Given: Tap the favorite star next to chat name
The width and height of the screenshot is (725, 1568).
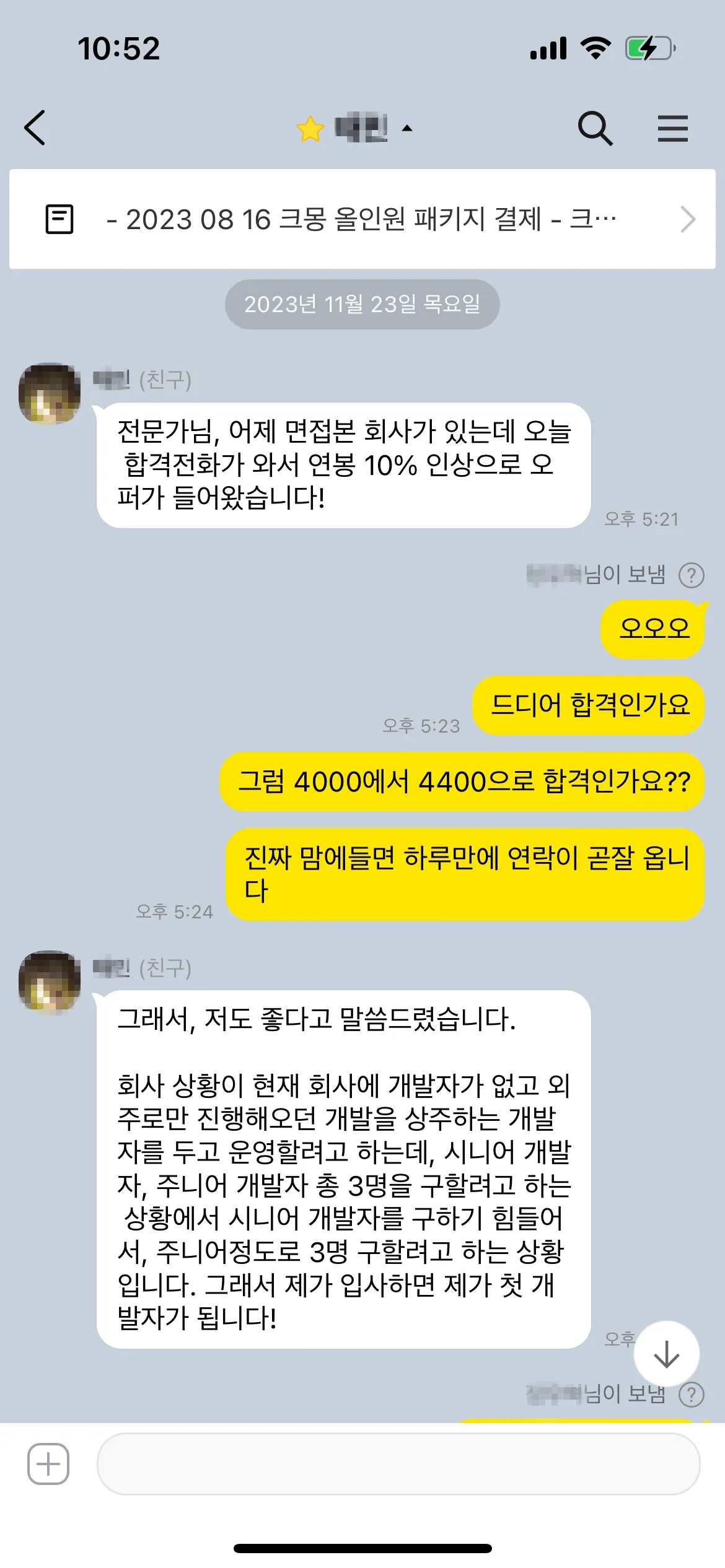Looking at the screenshot, I should click(310, 129).
